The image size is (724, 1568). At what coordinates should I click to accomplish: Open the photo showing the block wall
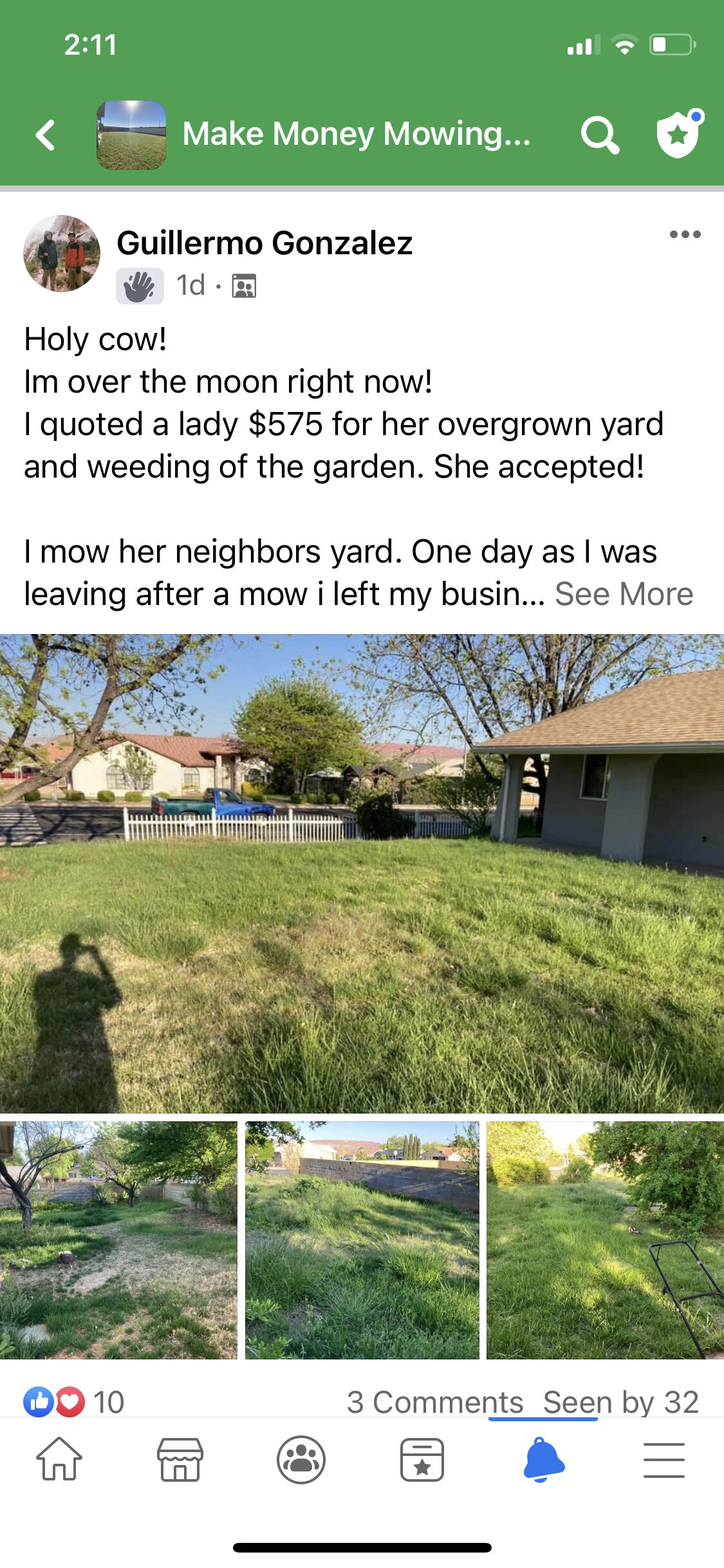point(362,1240)
